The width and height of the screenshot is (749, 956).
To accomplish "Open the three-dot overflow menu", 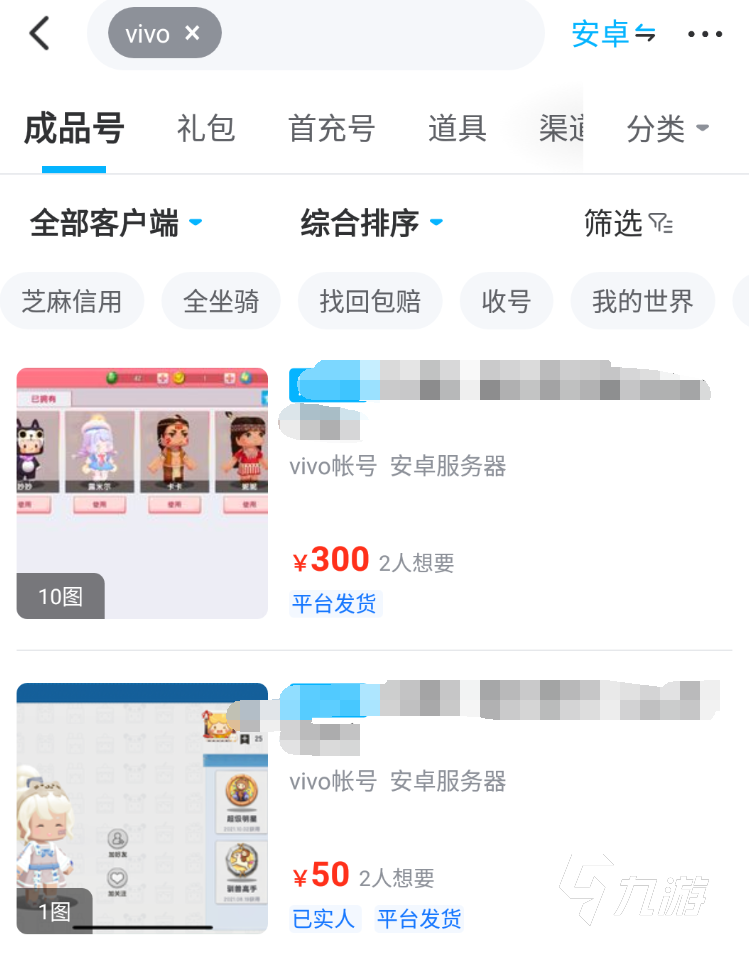I will pos(704,34).
